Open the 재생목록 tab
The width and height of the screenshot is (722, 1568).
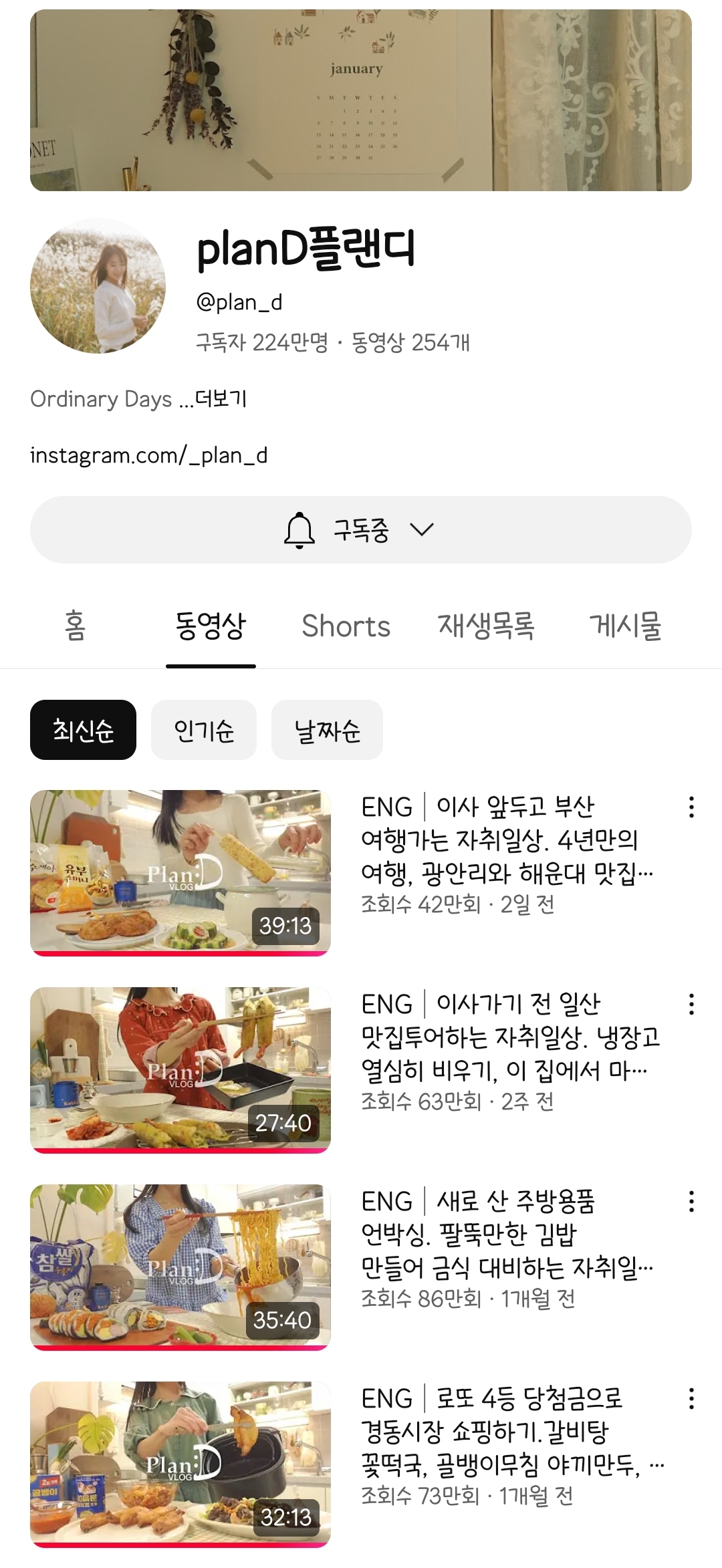click(486, 626)
